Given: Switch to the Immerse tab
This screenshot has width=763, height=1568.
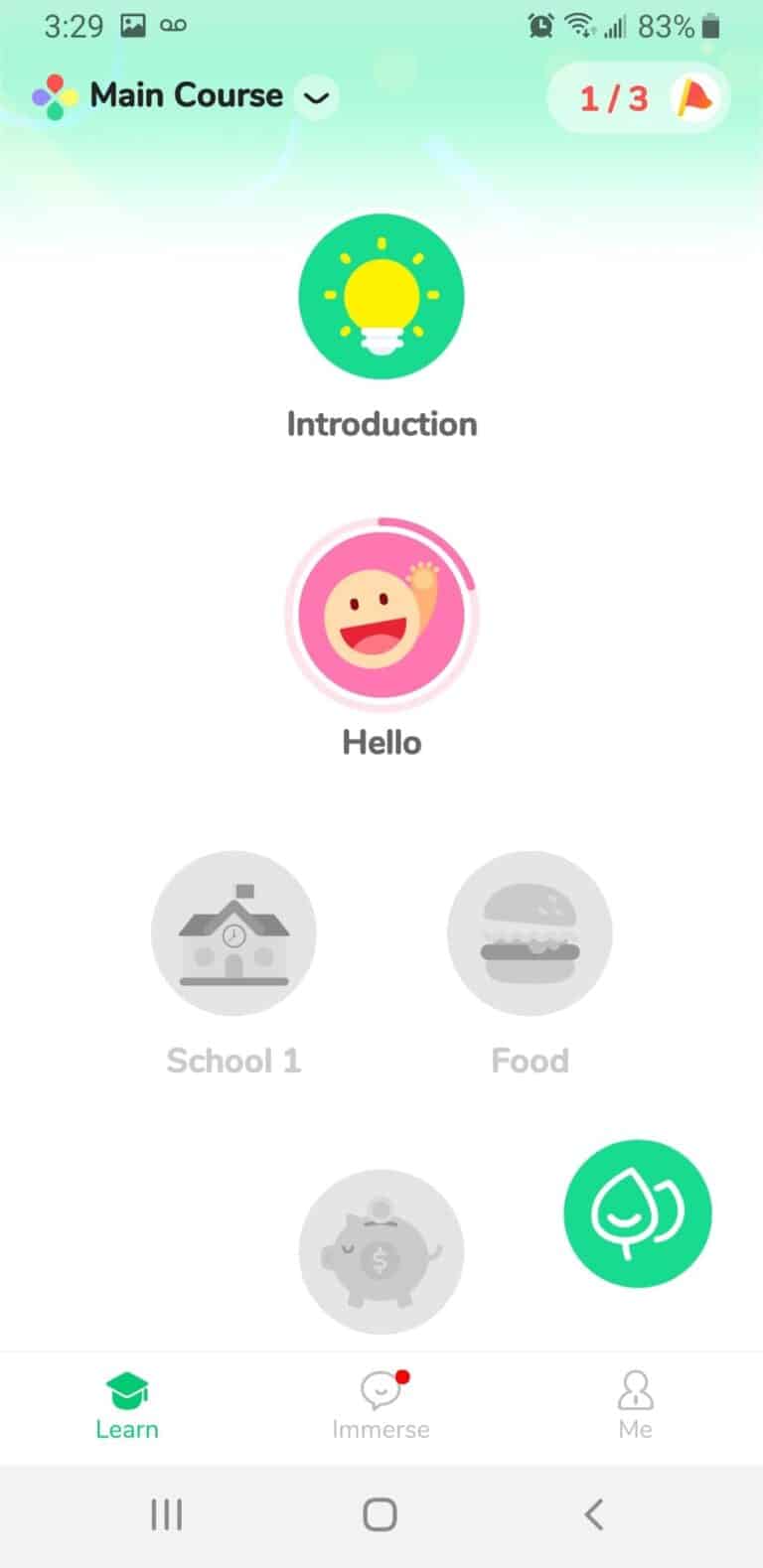Looking at the screenshot, I should [381, 1405].
